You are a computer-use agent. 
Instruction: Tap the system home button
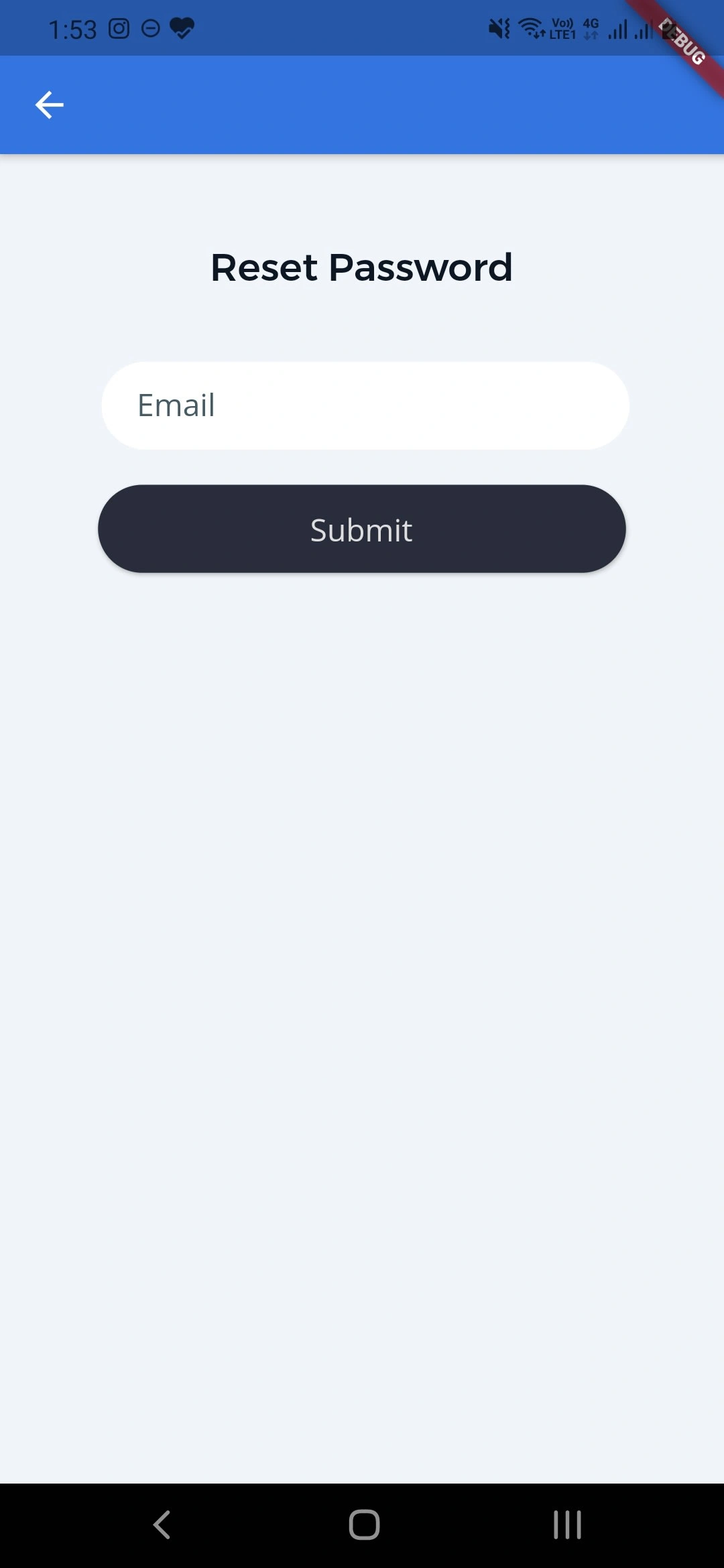pyautogui.click(x=364, y=1524)
